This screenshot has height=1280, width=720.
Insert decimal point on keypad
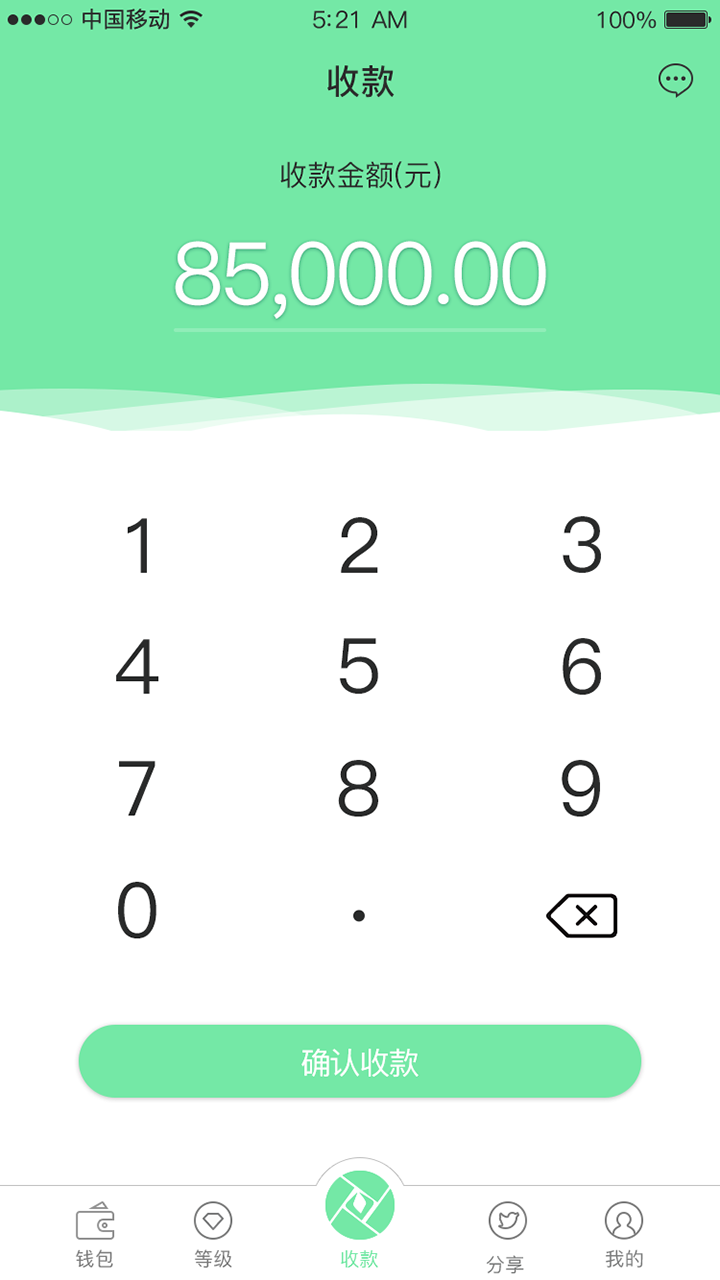coord(359,914)
